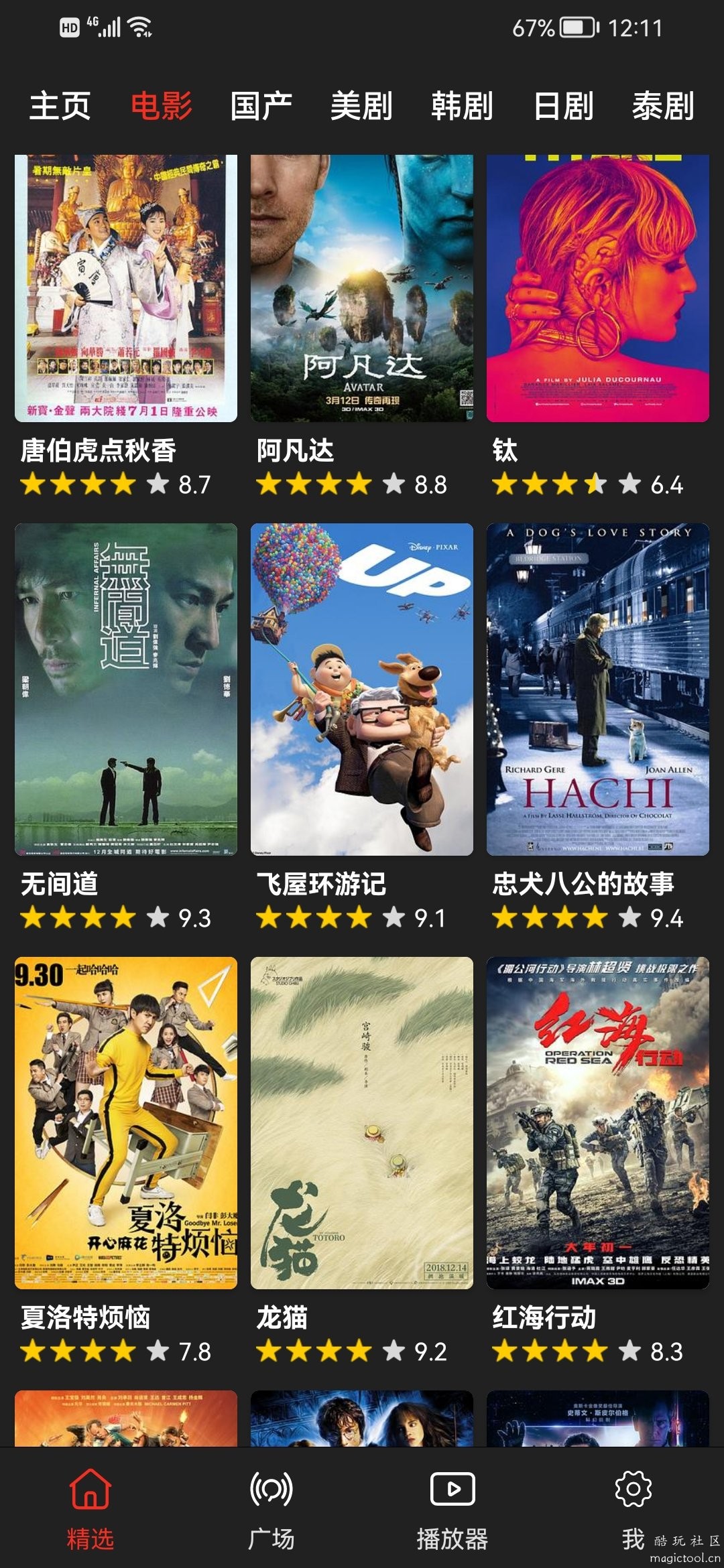This screenshot has height=1568, width=724.
Task: Switch to the 主页 tab
Action: [60, 106]
